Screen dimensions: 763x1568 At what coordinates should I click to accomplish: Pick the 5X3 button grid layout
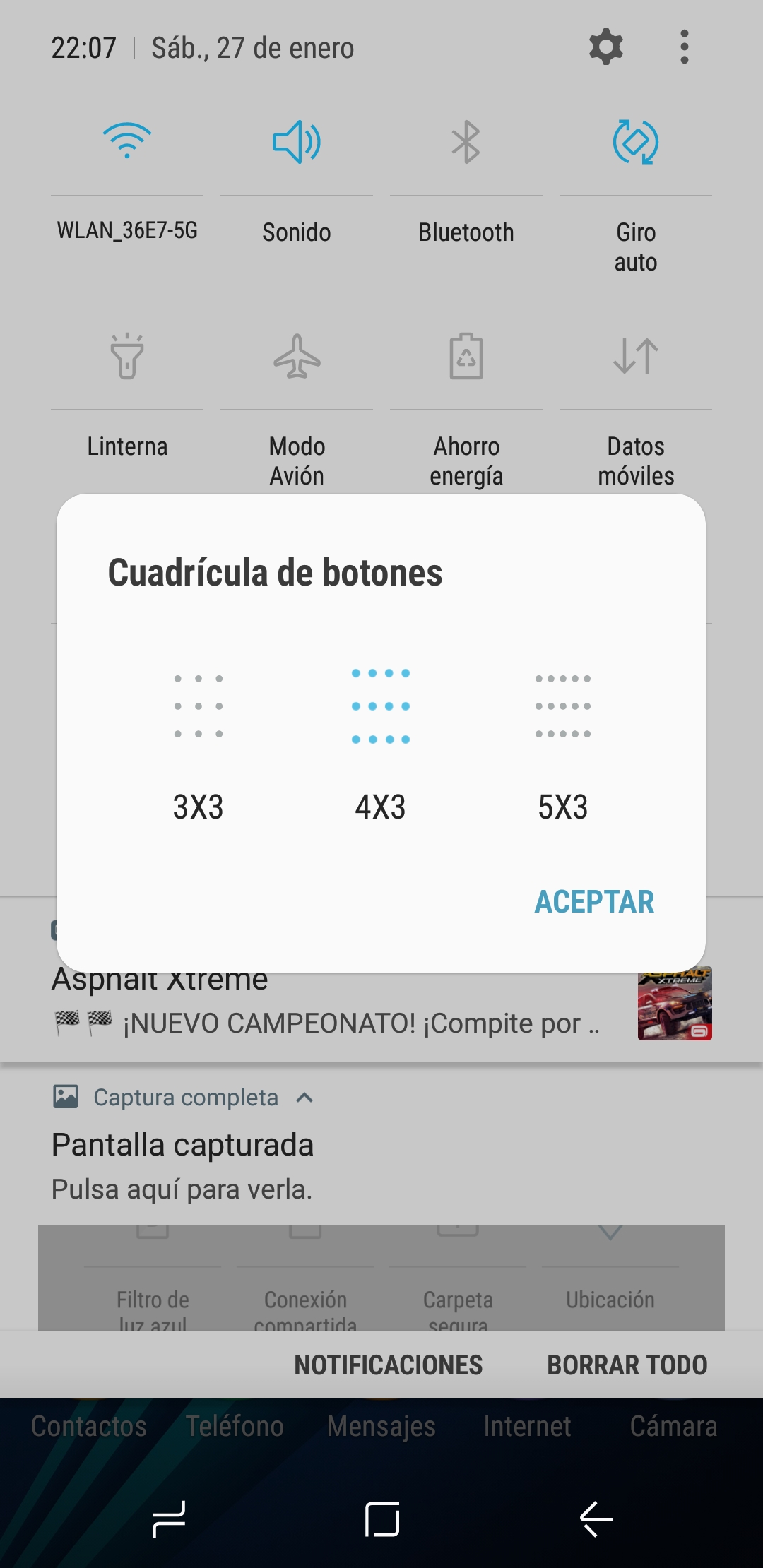click(x=563, y=742)
